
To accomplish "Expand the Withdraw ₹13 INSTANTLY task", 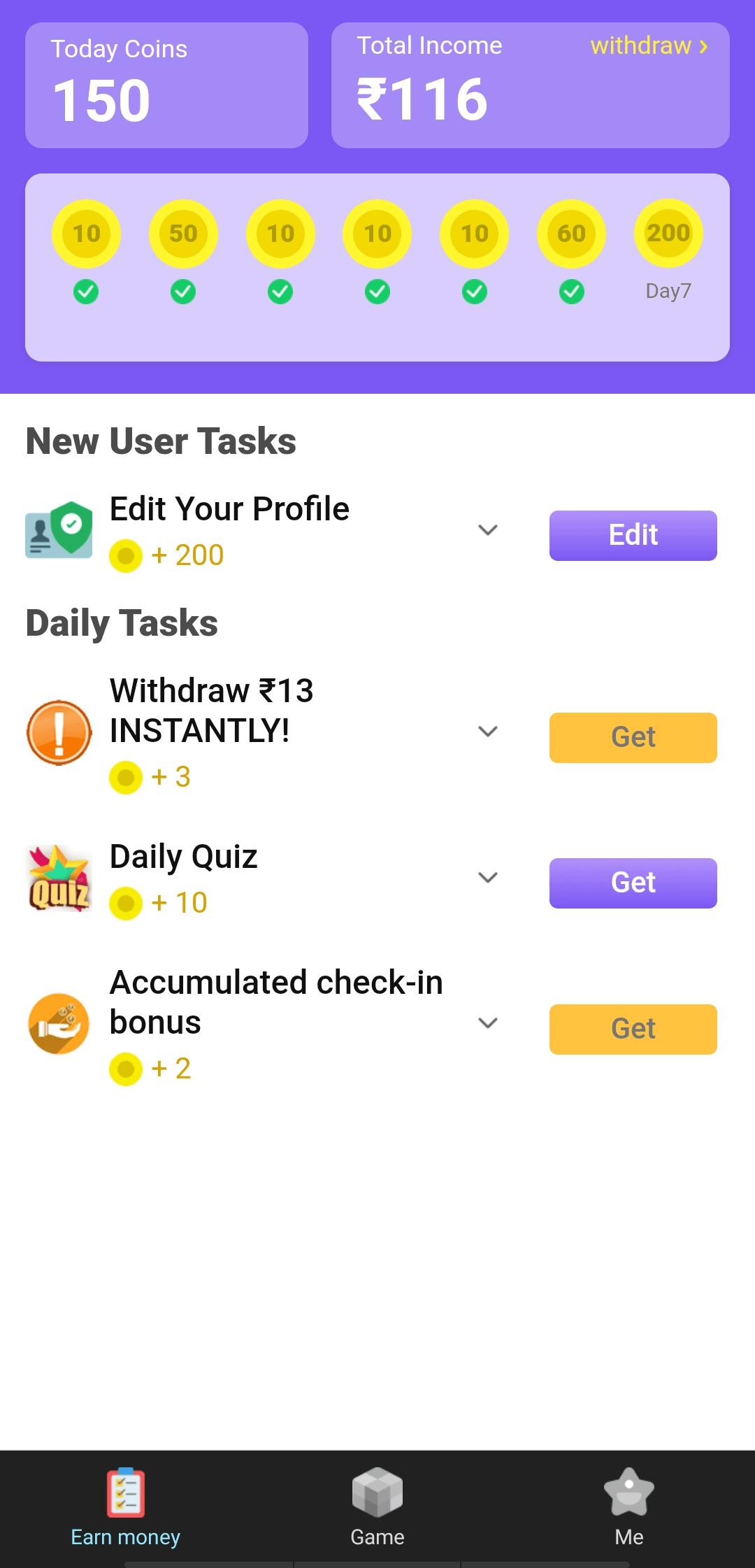I will pyautogui.click(x=487, y=732).
